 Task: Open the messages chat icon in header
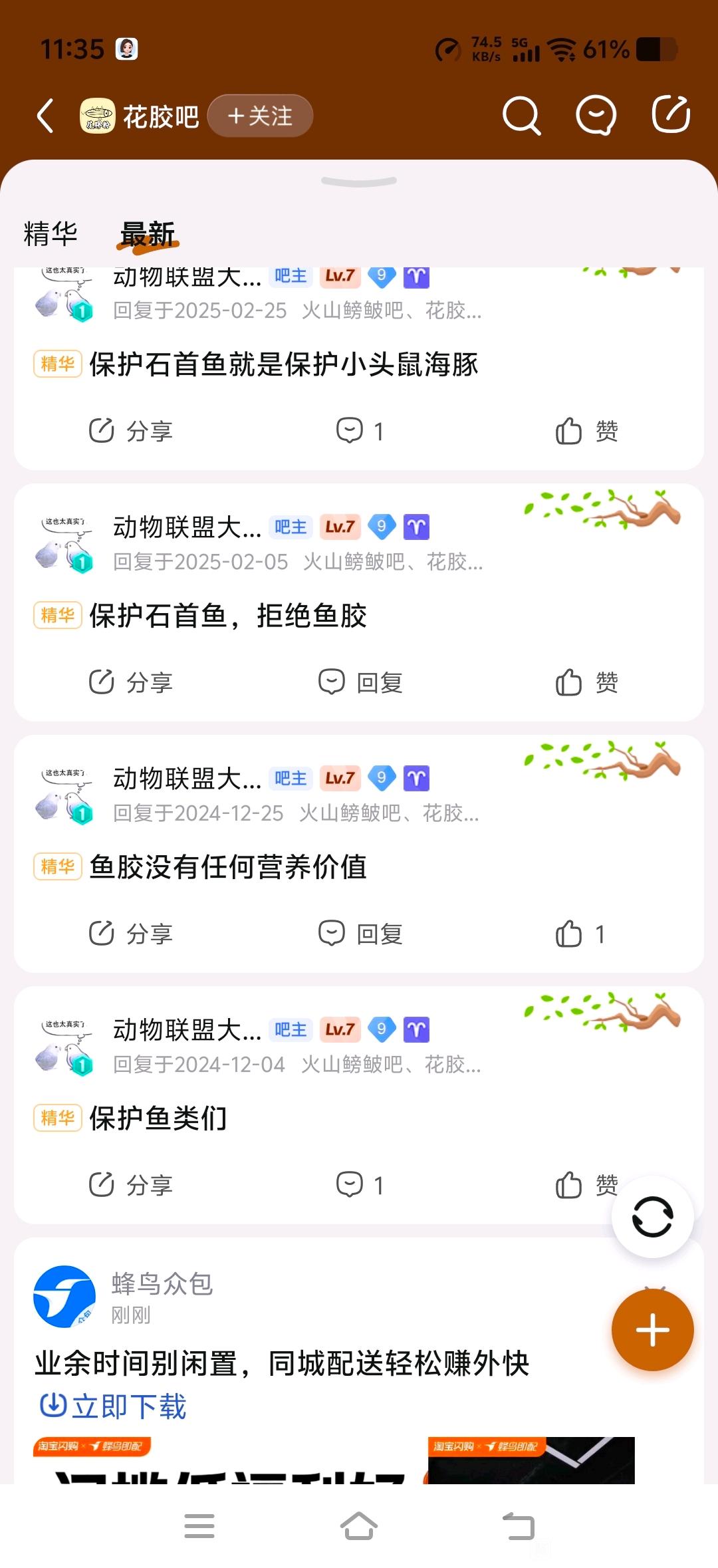[596, 116]
